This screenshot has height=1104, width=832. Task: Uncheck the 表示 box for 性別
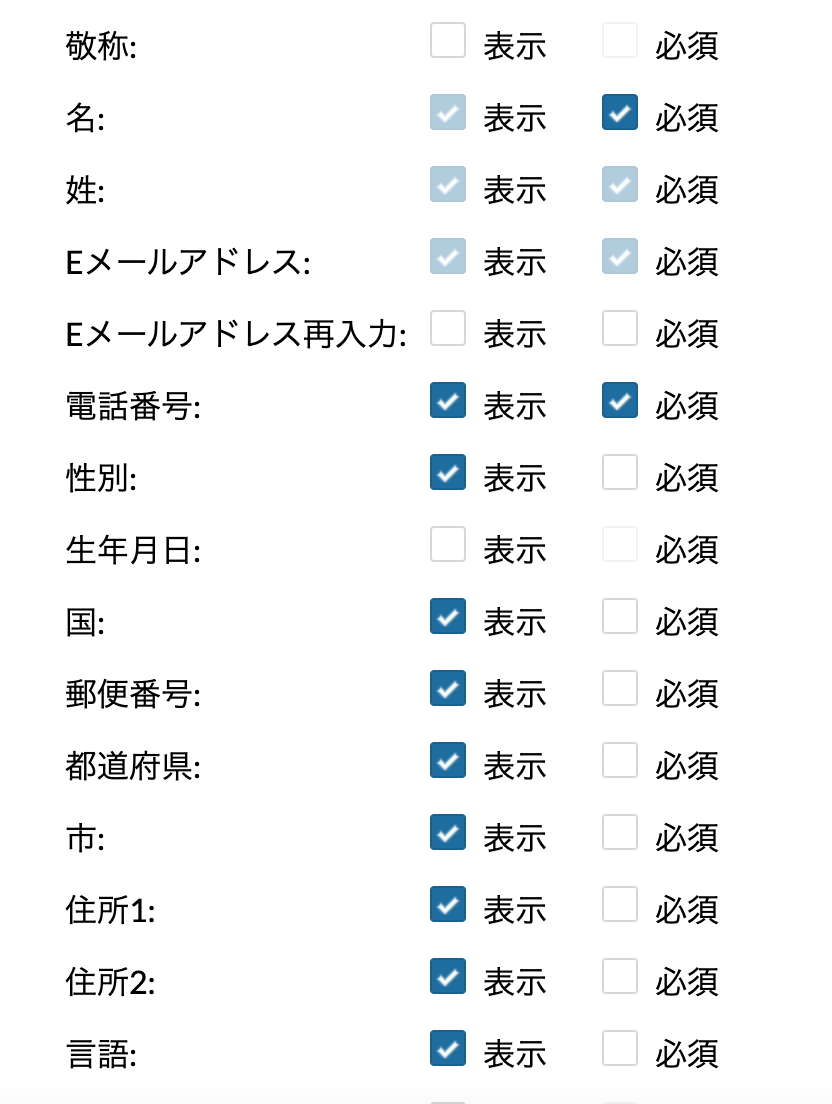point(448,473)
